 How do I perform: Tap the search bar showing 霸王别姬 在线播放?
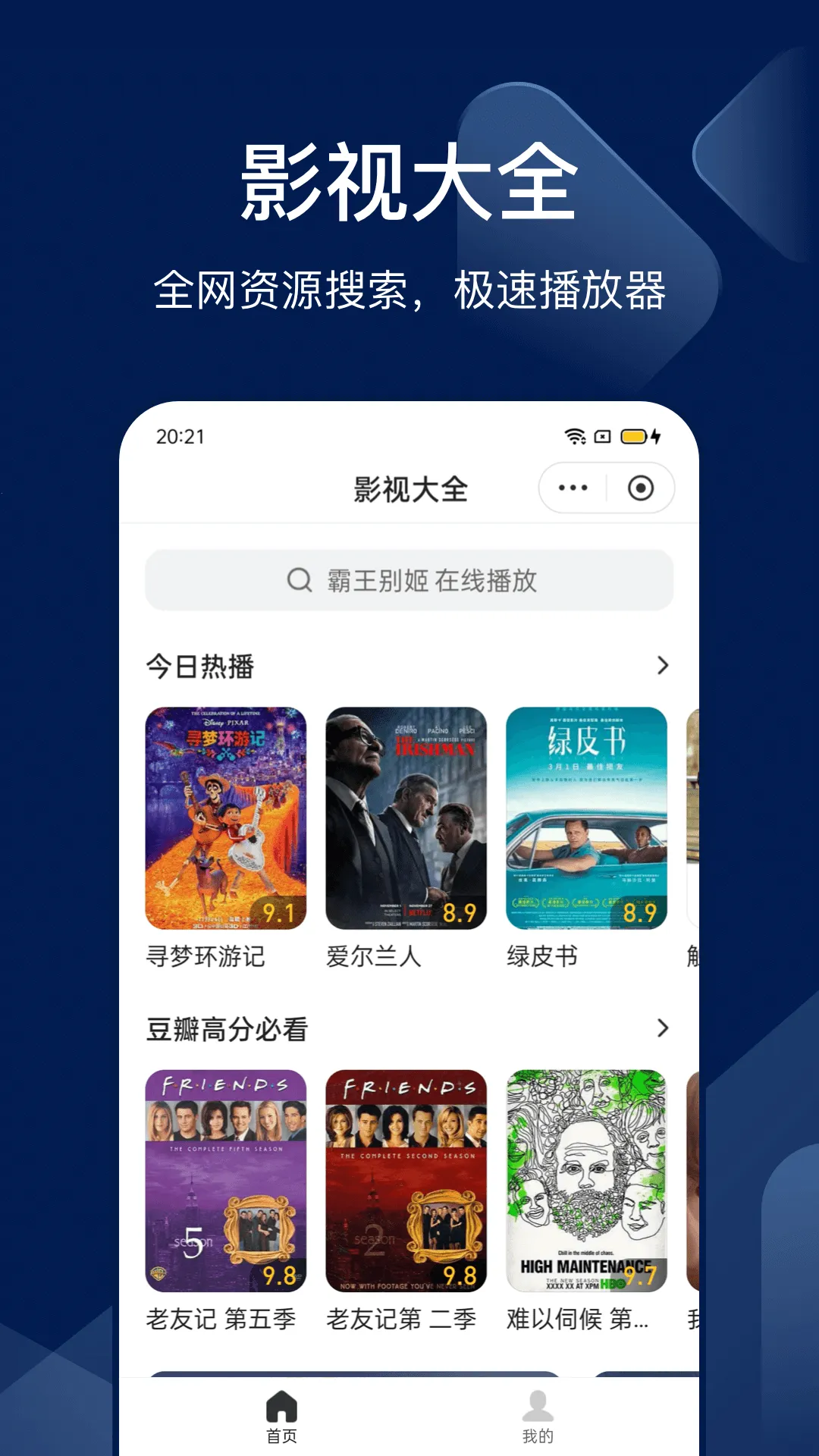(x=409, y=580)
